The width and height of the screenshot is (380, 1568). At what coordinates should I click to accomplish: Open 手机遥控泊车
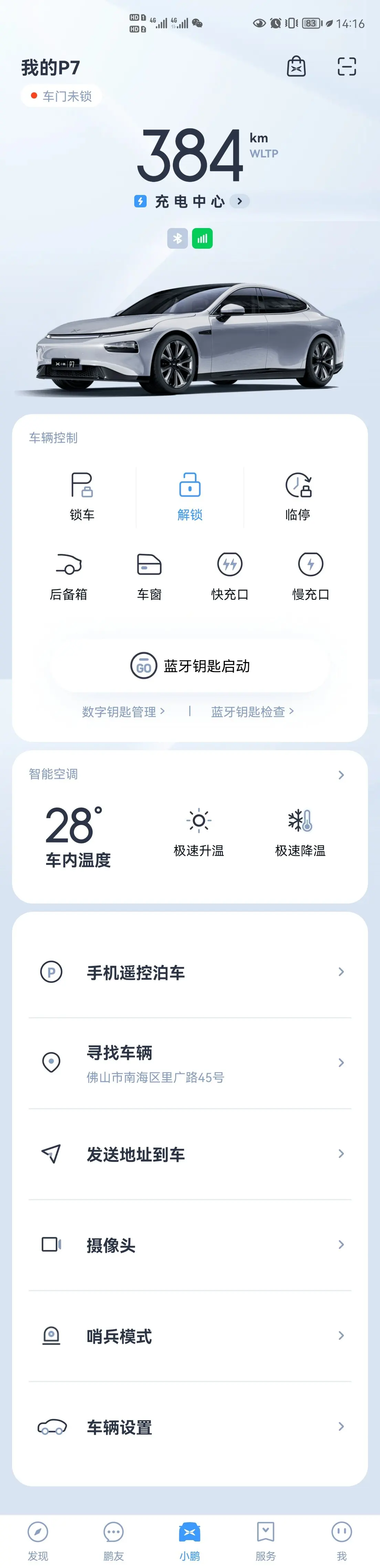tap(190, 972)
